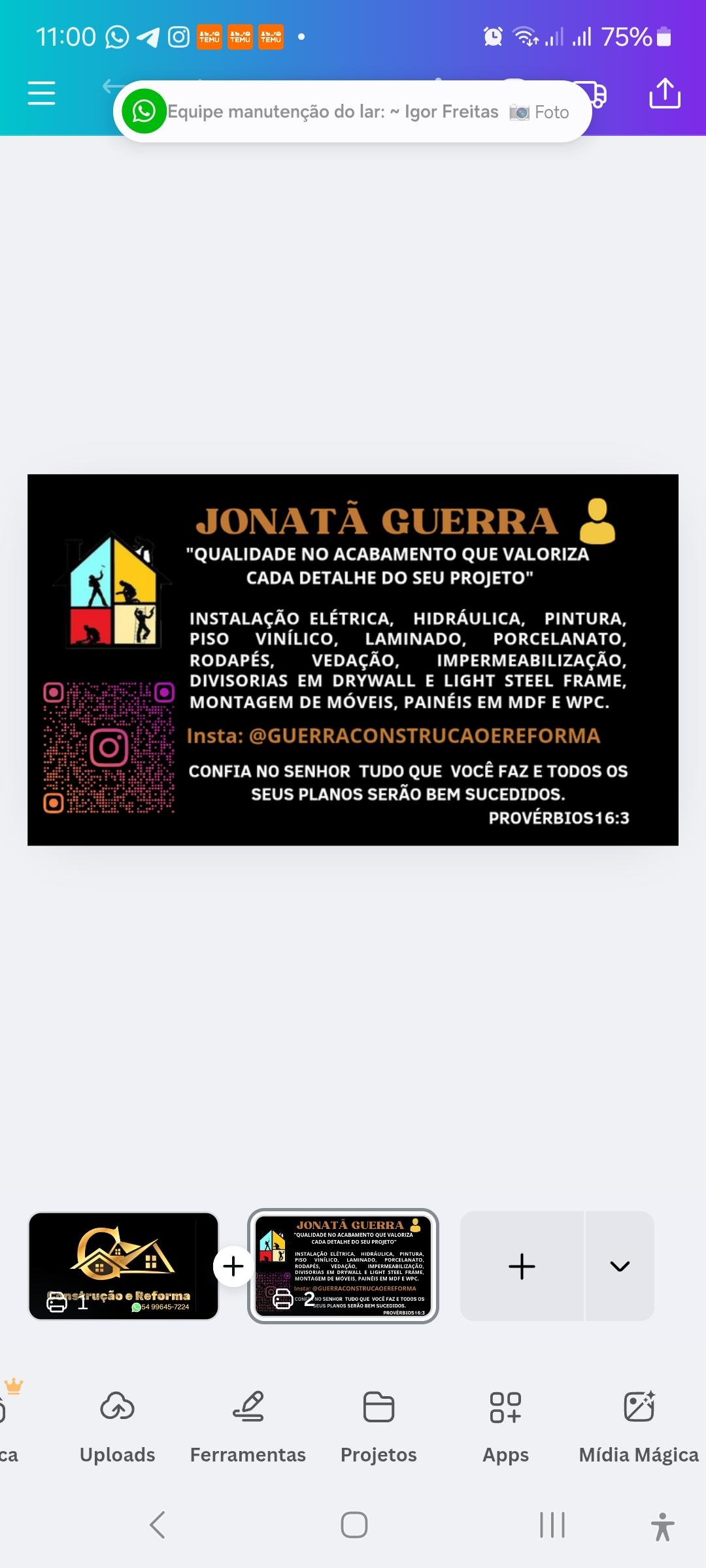Expand the add-page options chevron
Viewport: 706px width, 1568px height.
pyautogui.click(x=620, y=1266)
